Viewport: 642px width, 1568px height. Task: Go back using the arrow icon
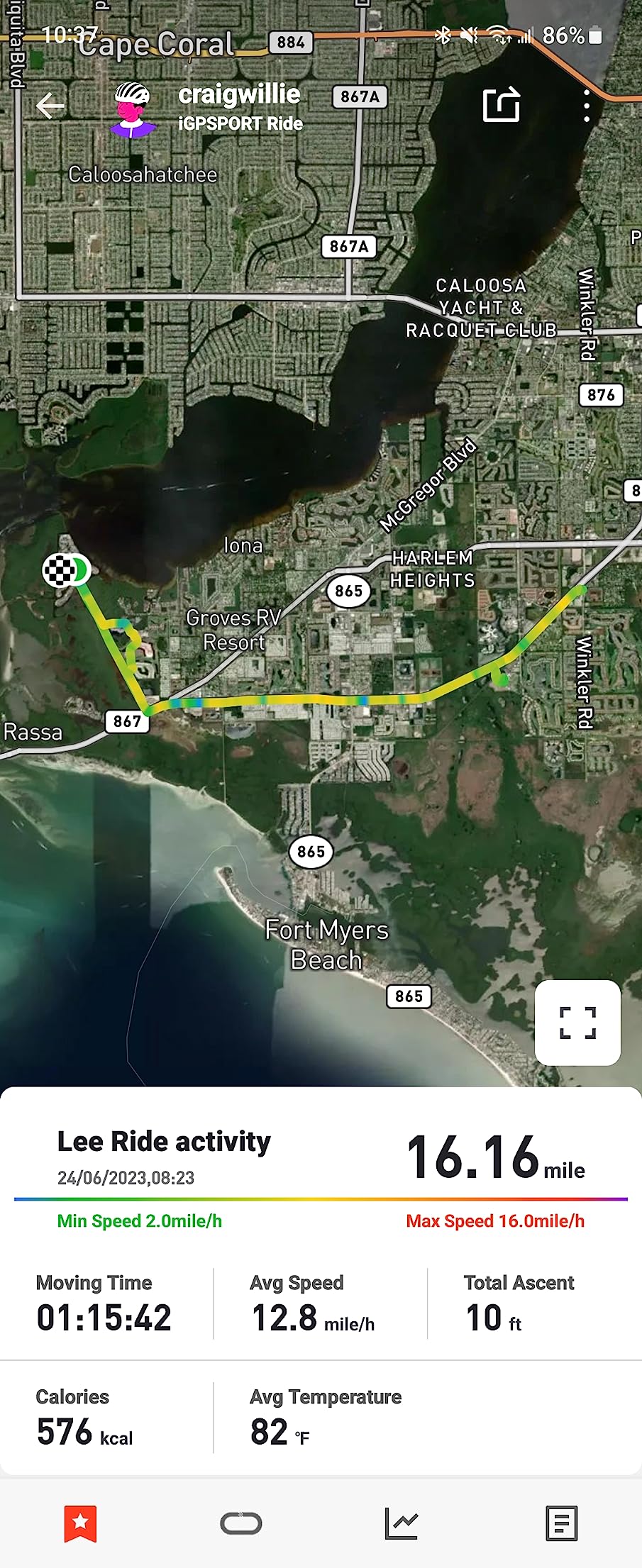[x=50, y=106]
